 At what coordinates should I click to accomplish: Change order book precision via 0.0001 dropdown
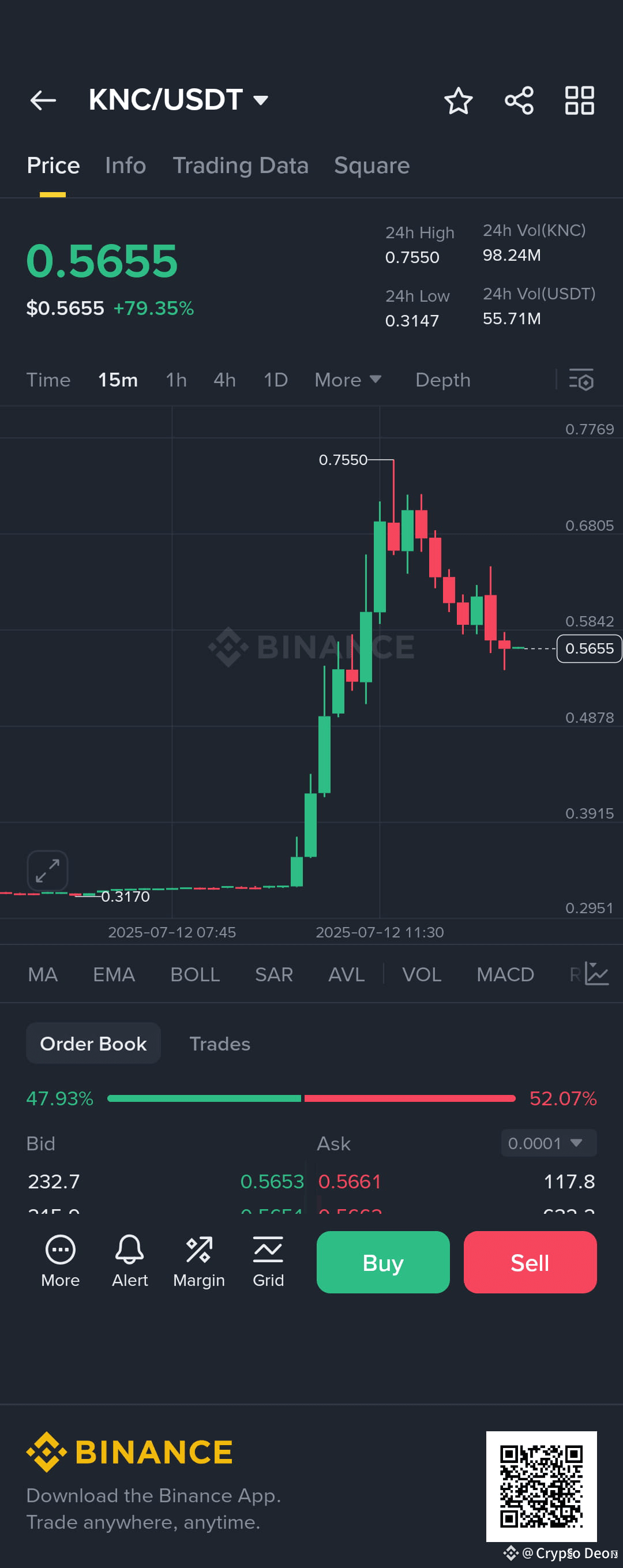tap(547, 1143)
